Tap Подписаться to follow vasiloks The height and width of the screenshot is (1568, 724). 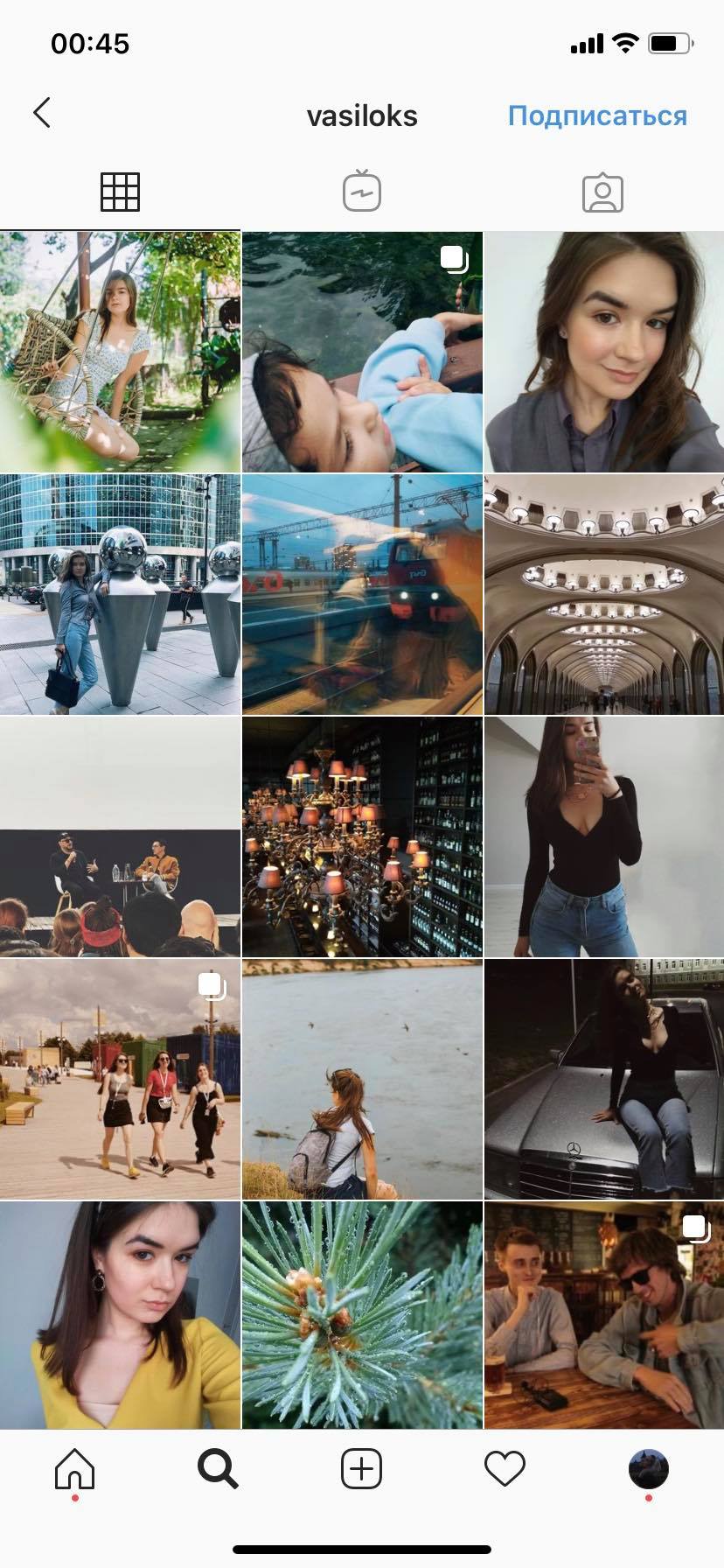597,115
